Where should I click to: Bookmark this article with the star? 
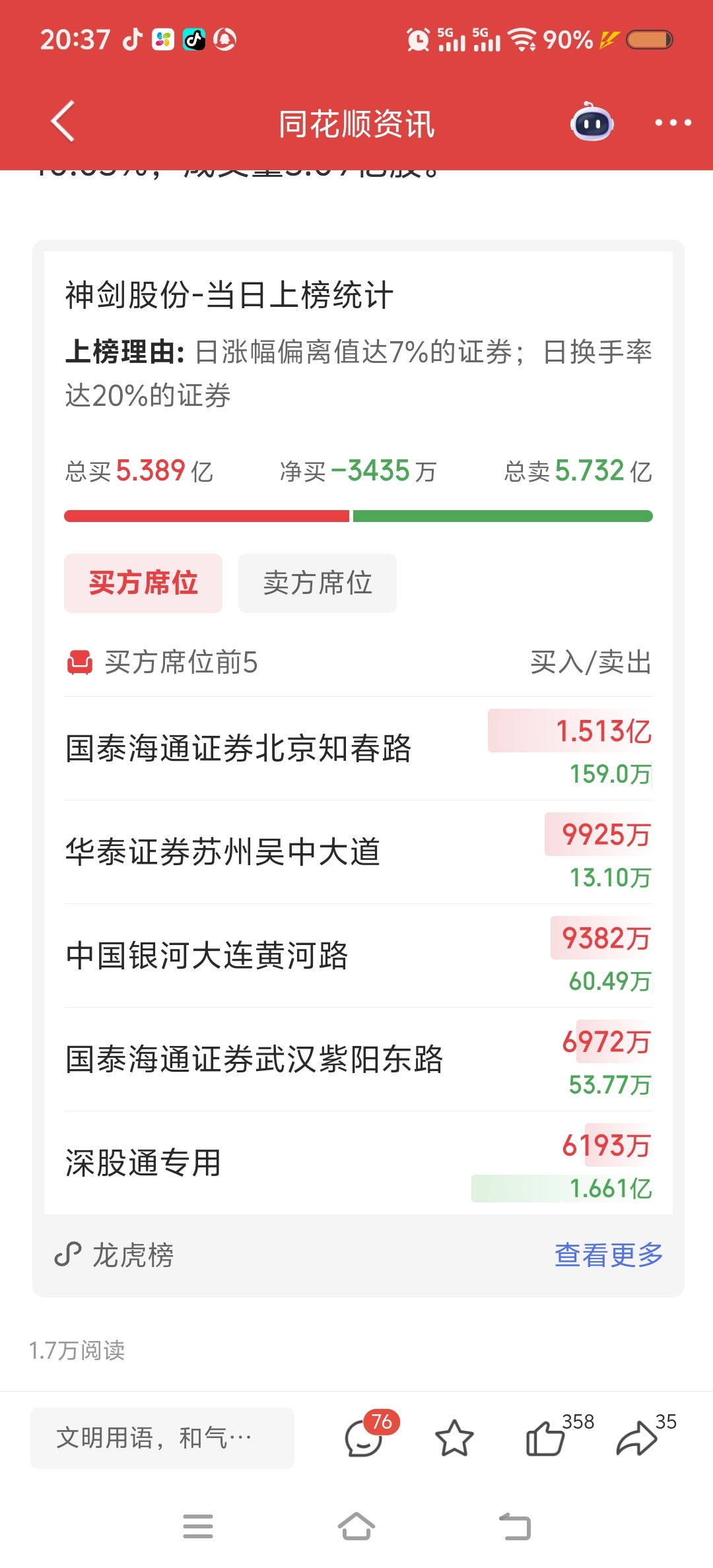(454, 1438)
